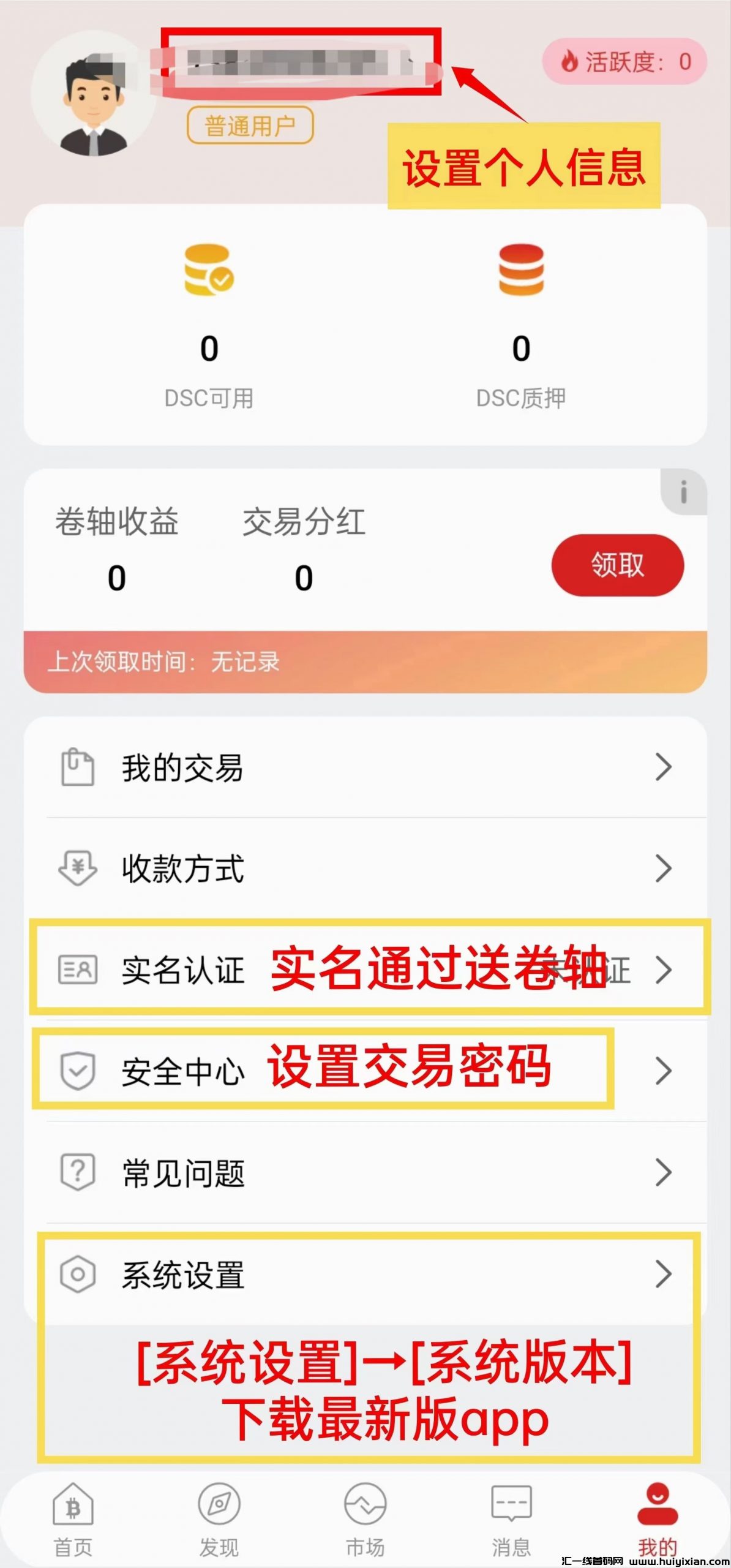Tap the 活跃度 activity badge
This screenshot has height=1568, width=731.
tap(624, 62)
